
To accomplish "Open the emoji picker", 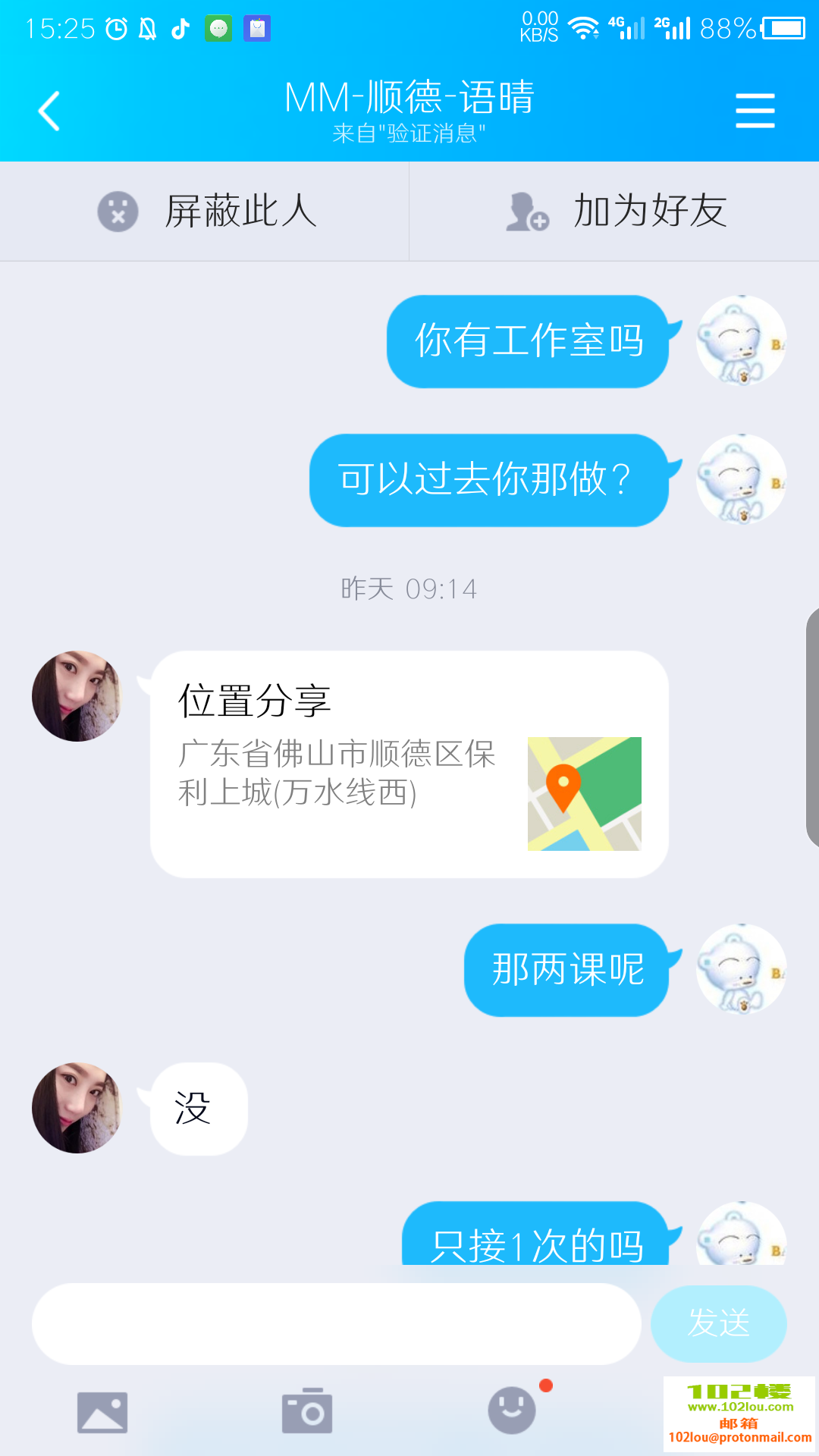I will [512, 1410].
